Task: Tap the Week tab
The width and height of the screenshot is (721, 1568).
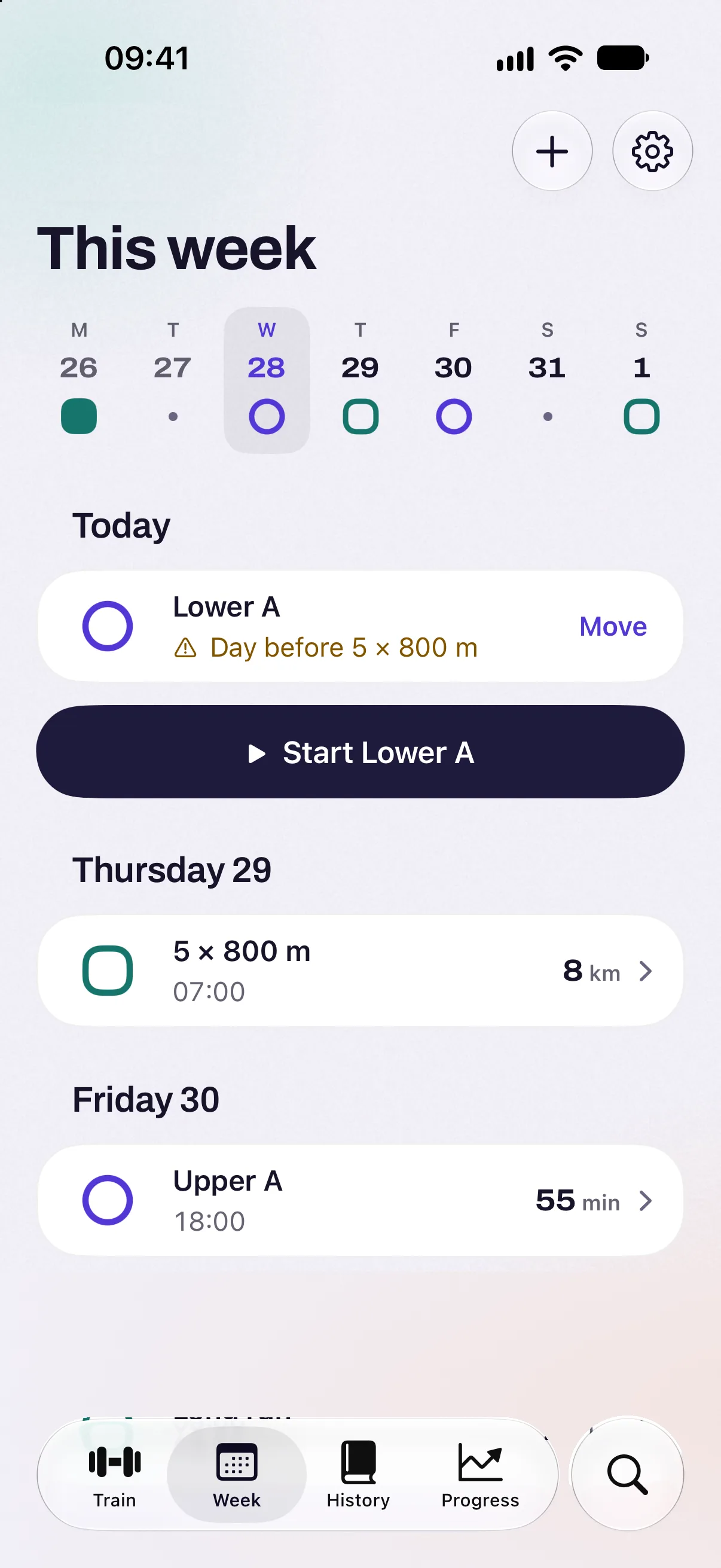Action: pos(237,1475)
